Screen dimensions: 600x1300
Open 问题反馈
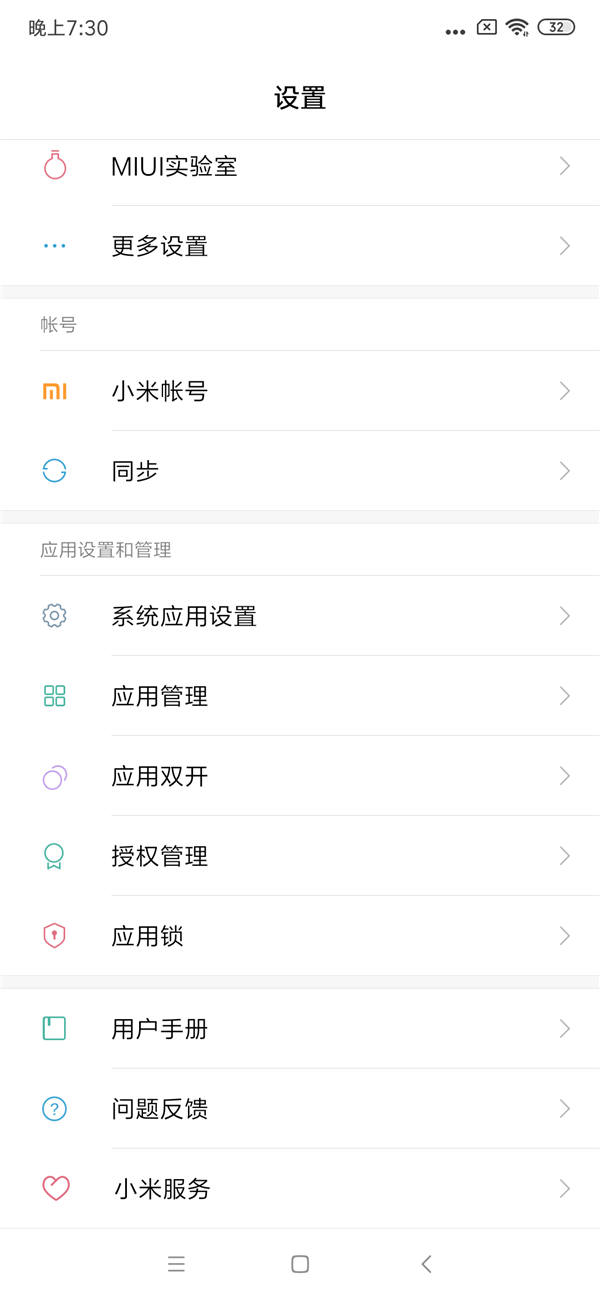(300, 1108)
